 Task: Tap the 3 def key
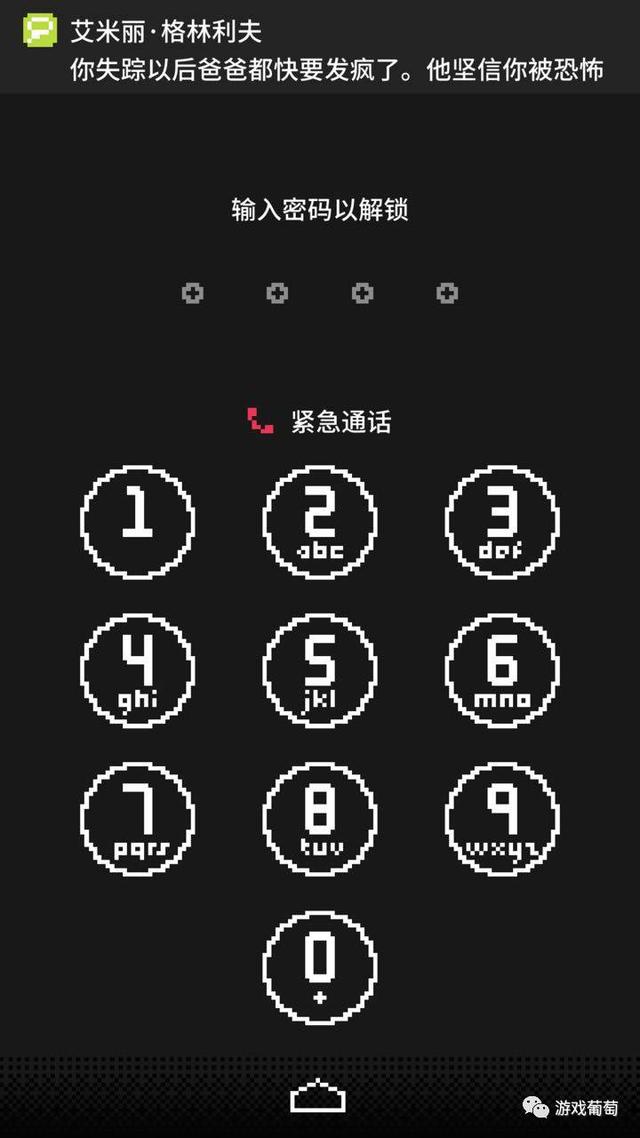(x=502, y=522)
